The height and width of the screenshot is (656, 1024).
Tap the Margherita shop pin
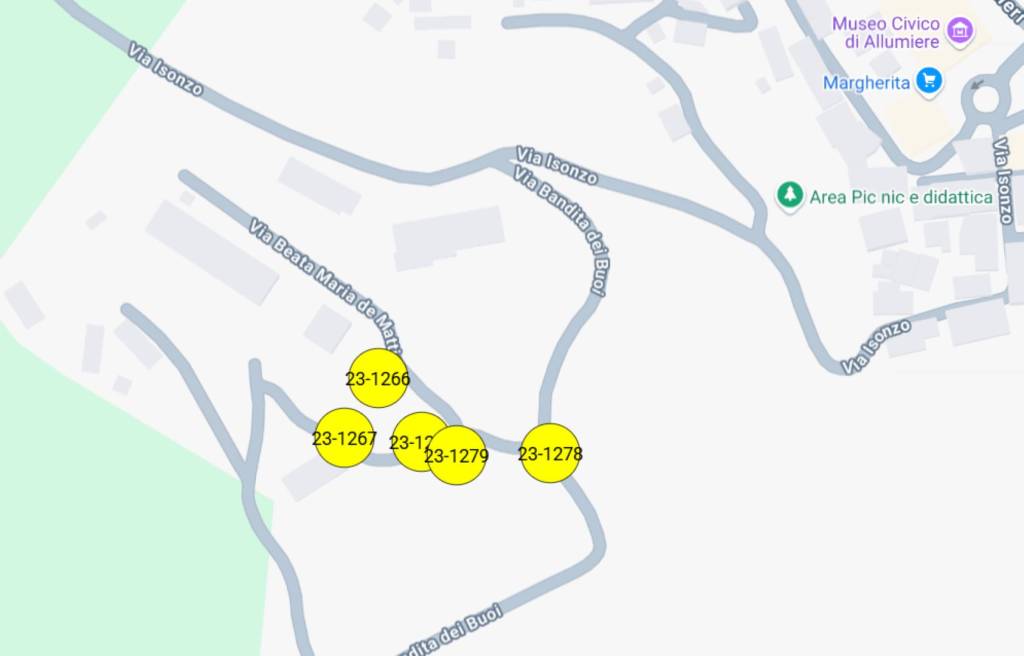click(x=930, y=81)
